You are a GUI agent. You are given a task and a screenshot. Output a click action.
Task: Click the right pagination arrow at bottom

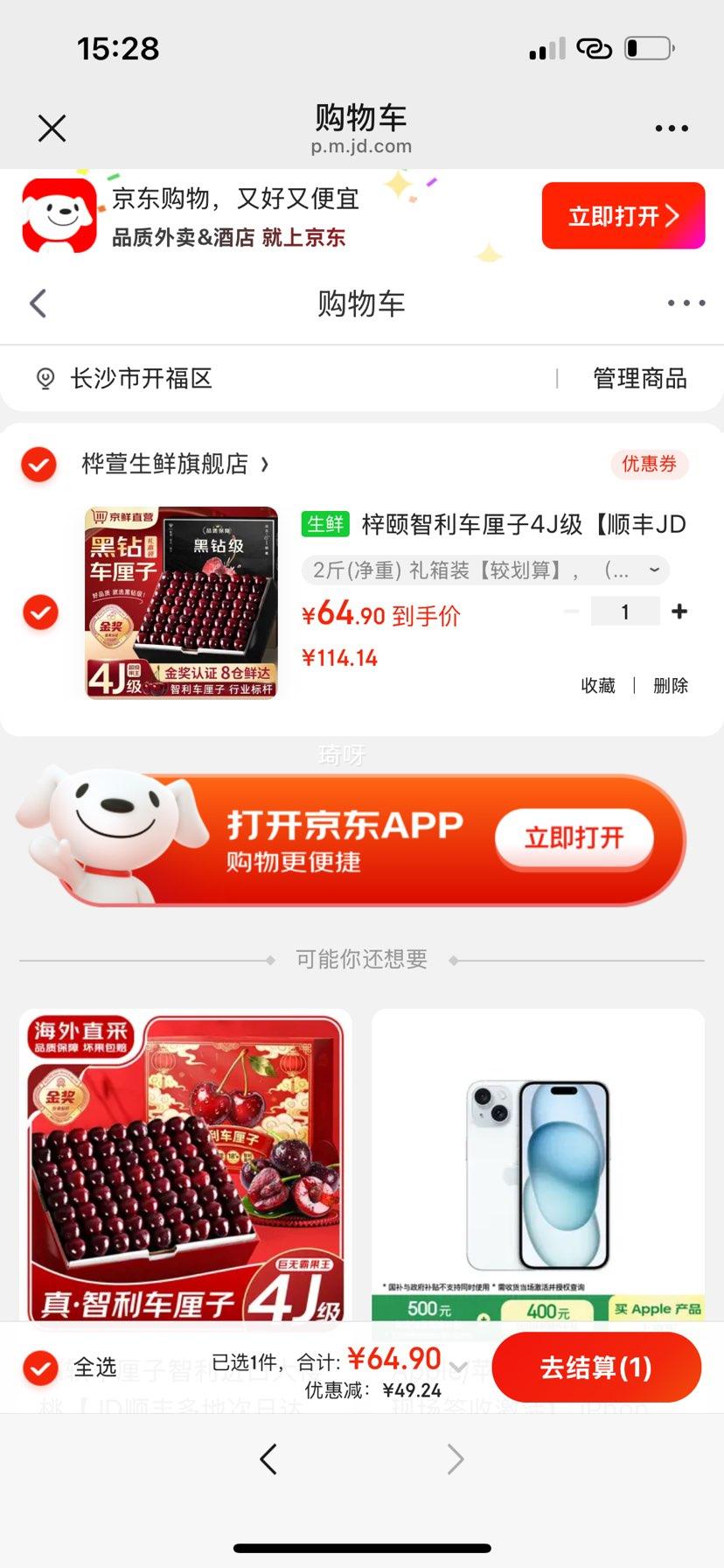pyautogui.click(x=456, y=1459)
